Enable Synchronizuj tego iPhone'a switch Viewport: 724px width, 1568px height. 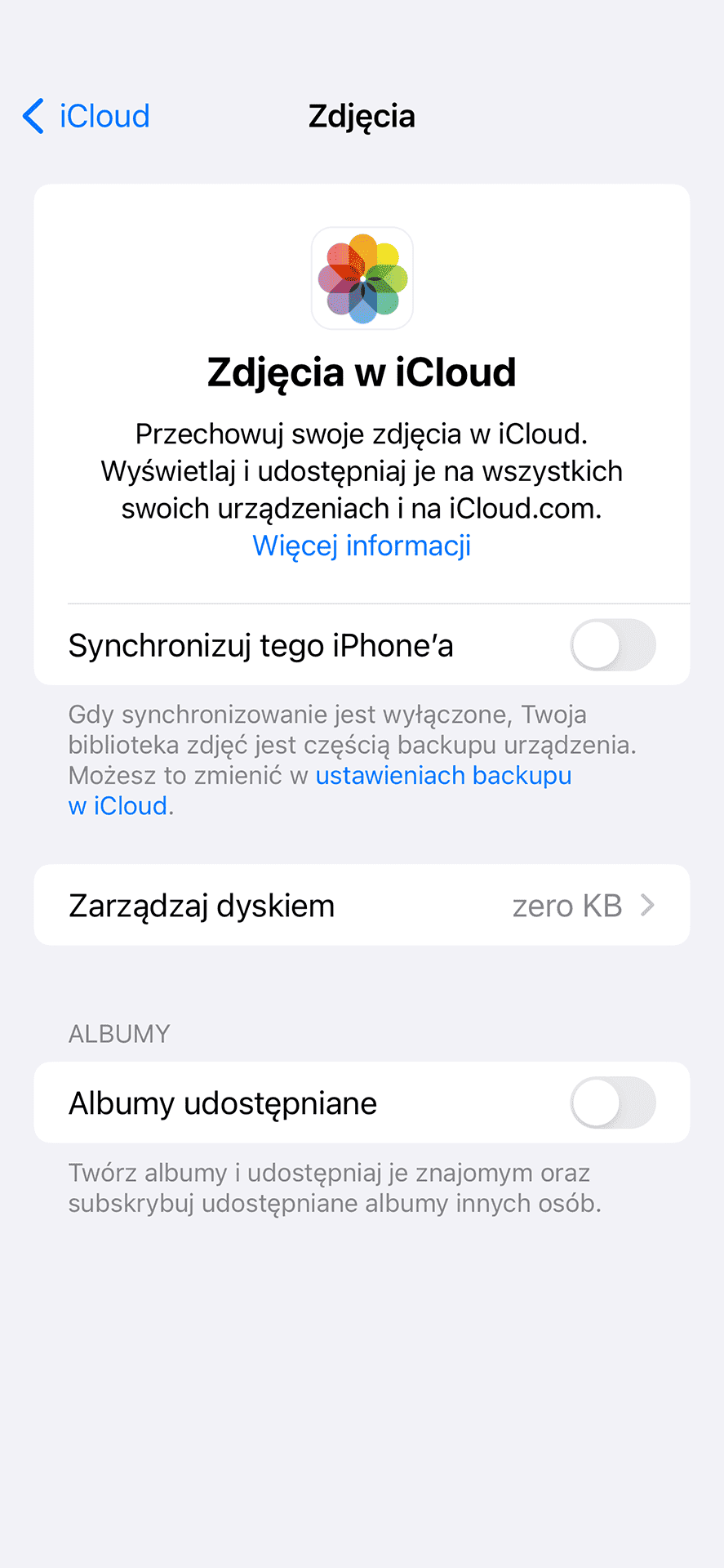[x=613, y=645]
